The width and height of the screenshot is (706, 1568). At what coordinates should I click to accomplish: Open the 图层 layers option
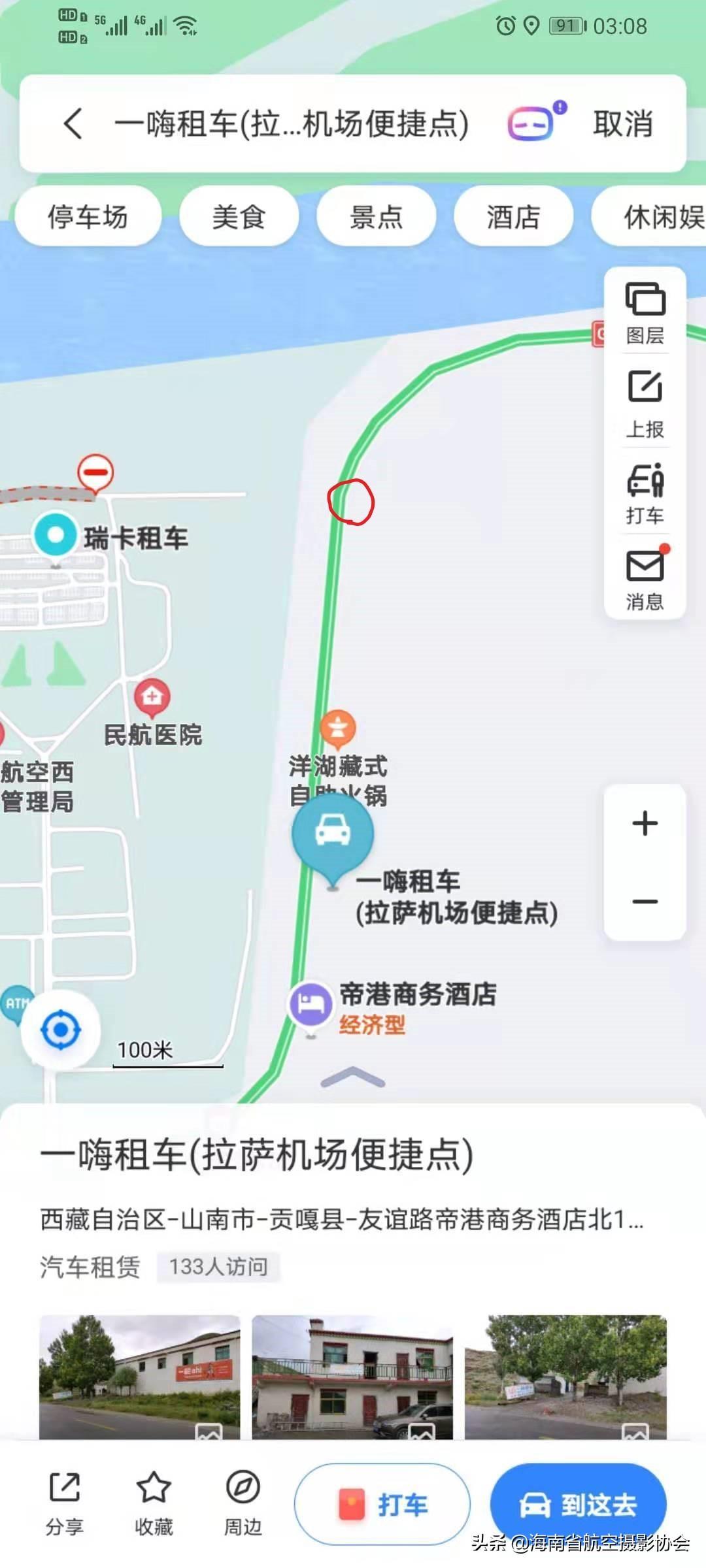(645, 312)
